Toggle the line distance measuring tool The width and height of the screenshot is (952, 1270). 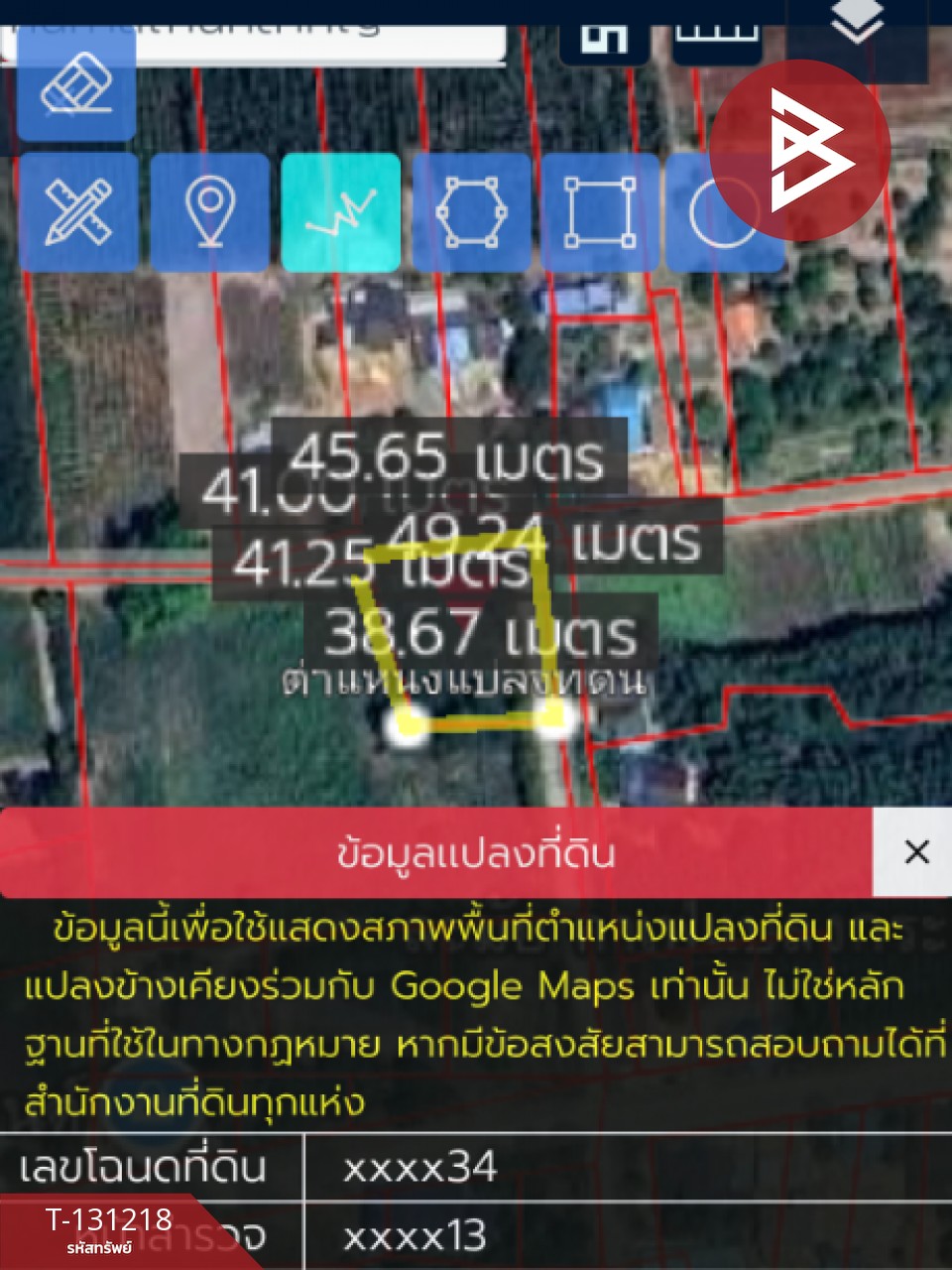340,212
